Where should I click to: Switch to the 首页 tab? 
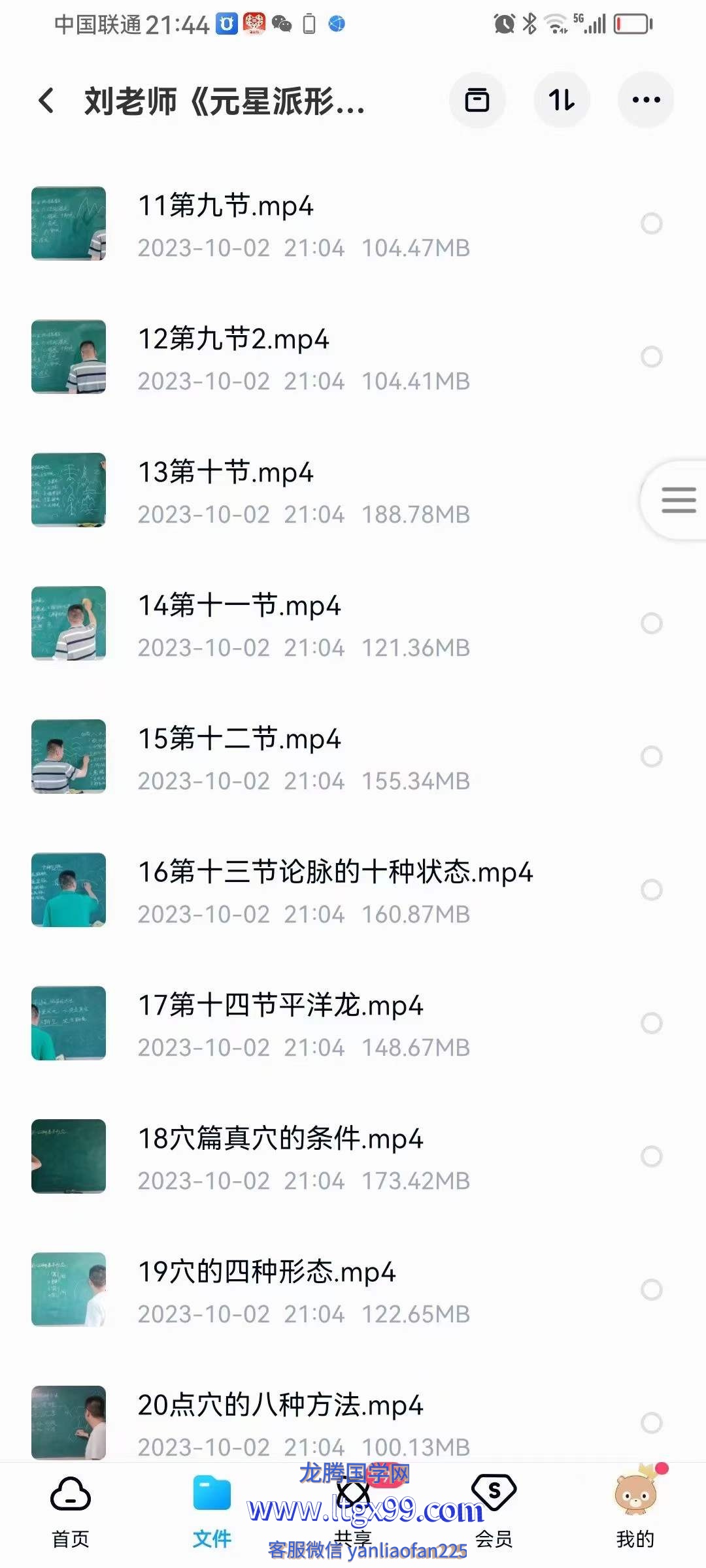(x=71, y=1511)
